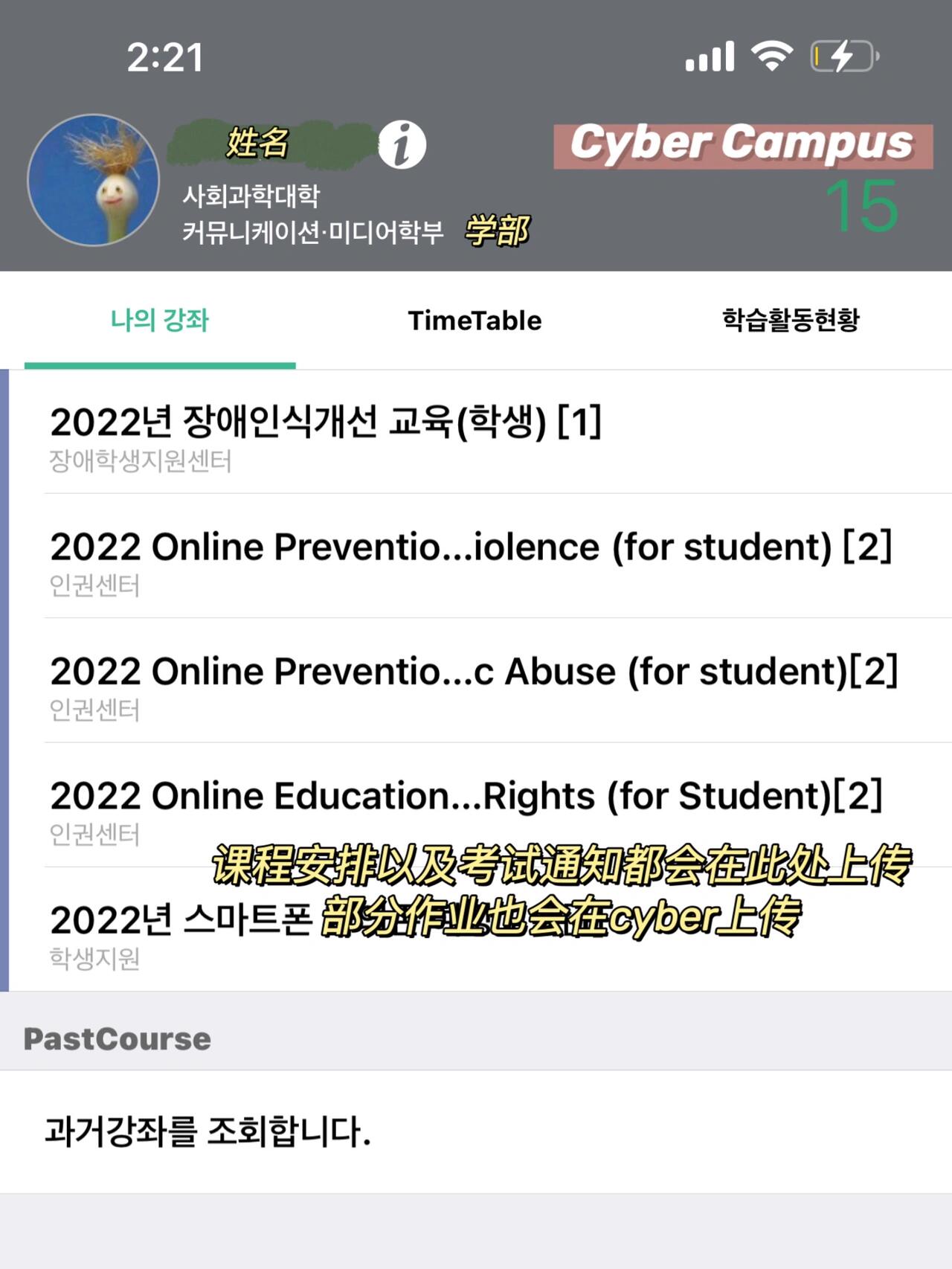Tap the profile avatar picture
This screenshot has height=1269, width=952.
(x=94, y=180)
